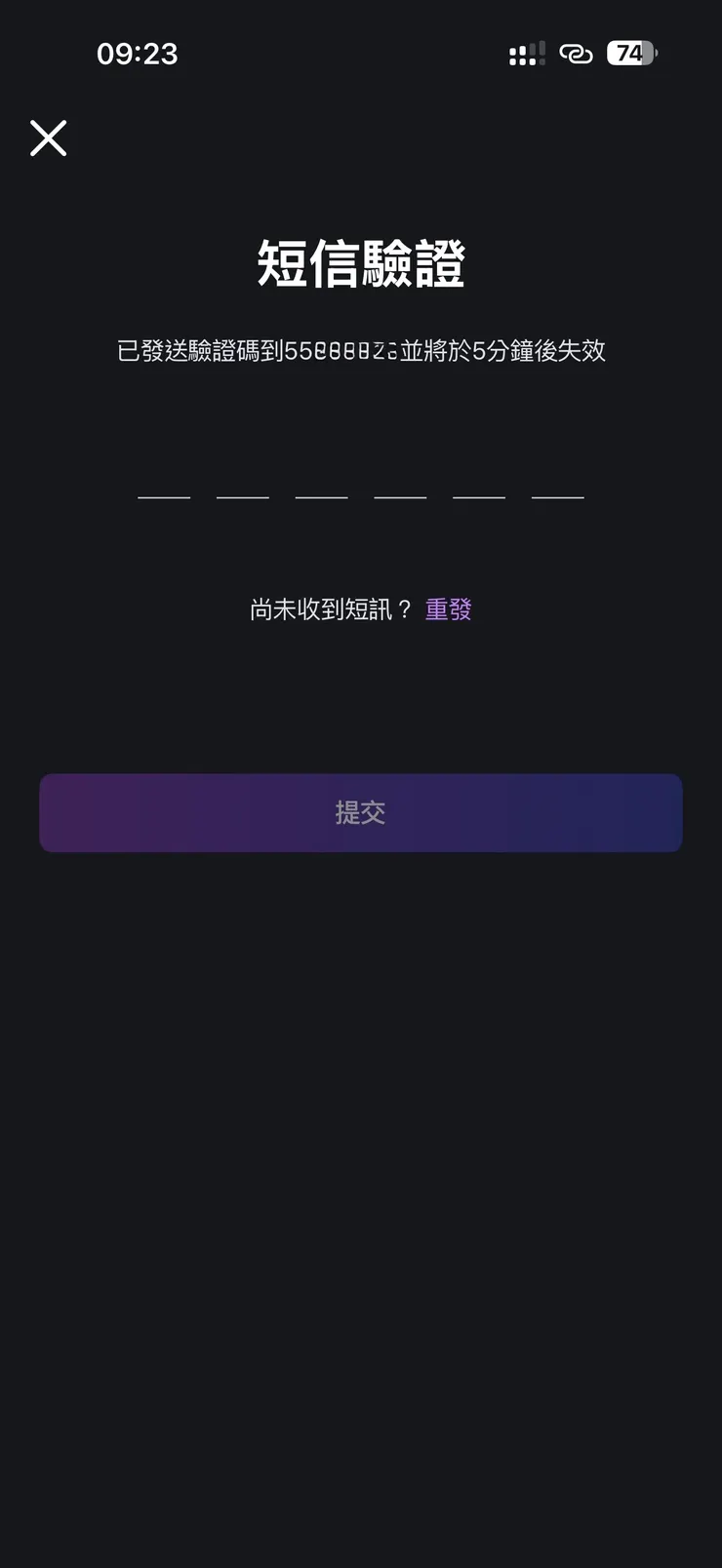Click the X close icon top left
The width and height of the screenshot is (722, 1568).
[x=48, y=137]
